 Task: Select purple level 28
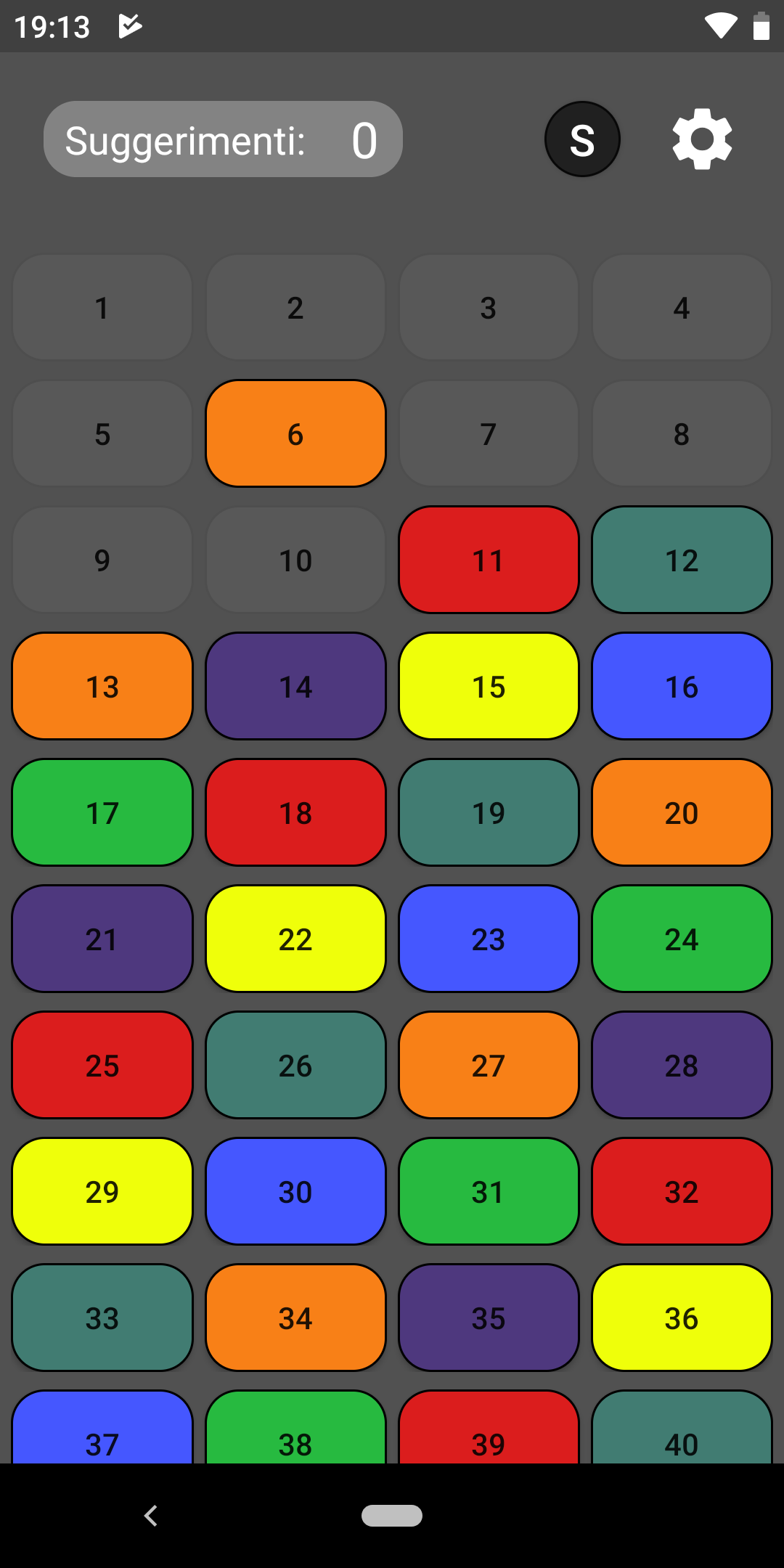(x=682, y=1065)
